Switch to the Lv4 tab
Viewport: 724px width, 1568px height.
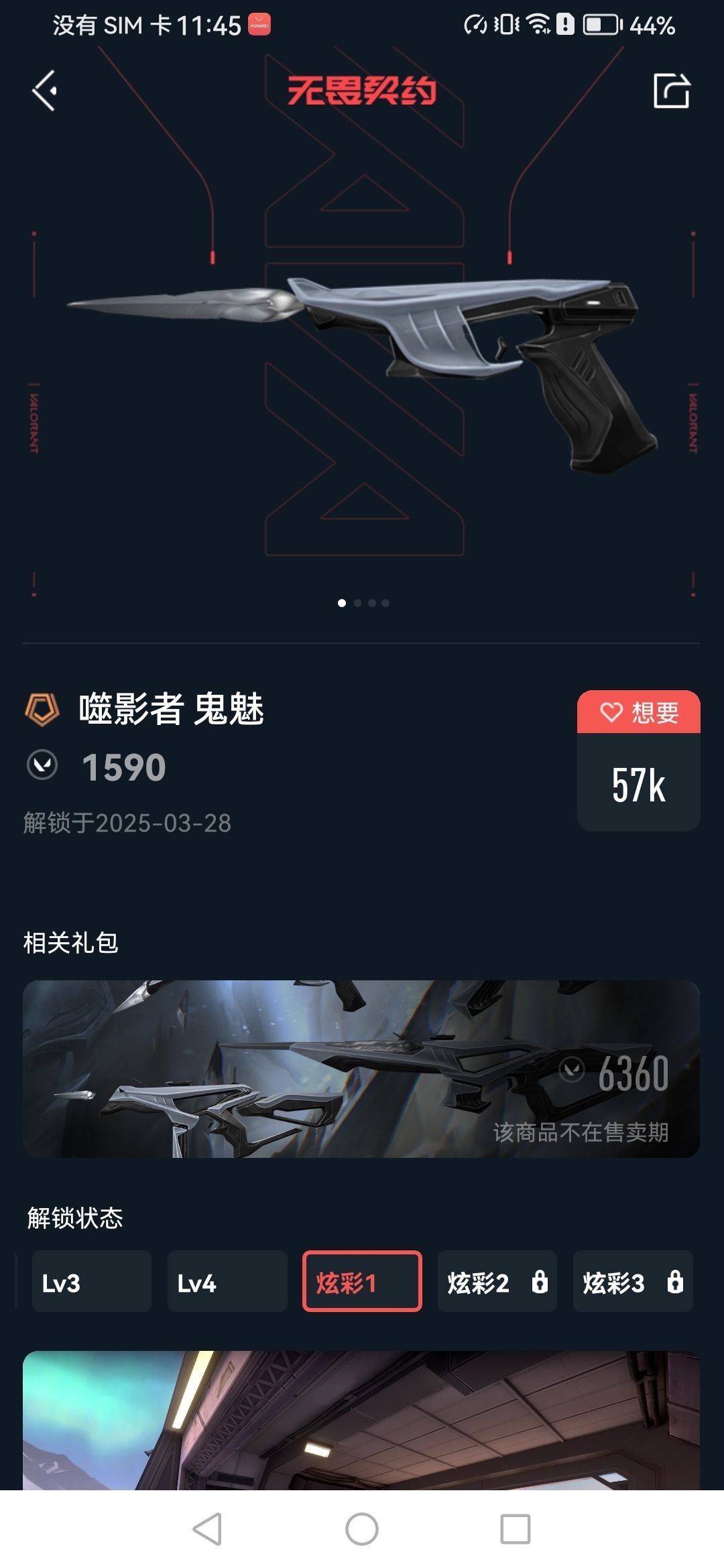pyautogui.click(x=227, y=1283)
